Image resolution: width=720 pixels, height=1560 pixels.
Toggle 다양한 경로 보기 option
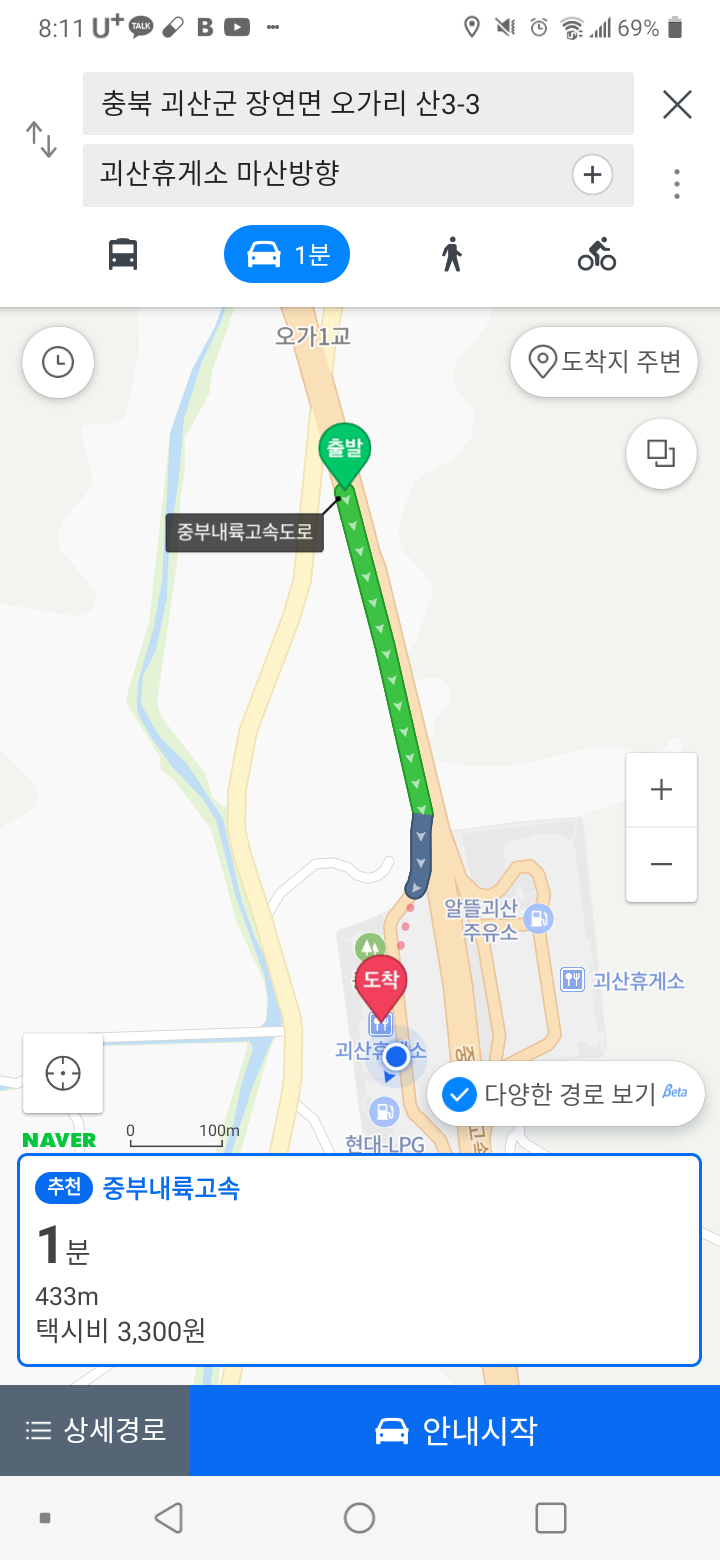pyautogui.click(x=565, y=1094)
